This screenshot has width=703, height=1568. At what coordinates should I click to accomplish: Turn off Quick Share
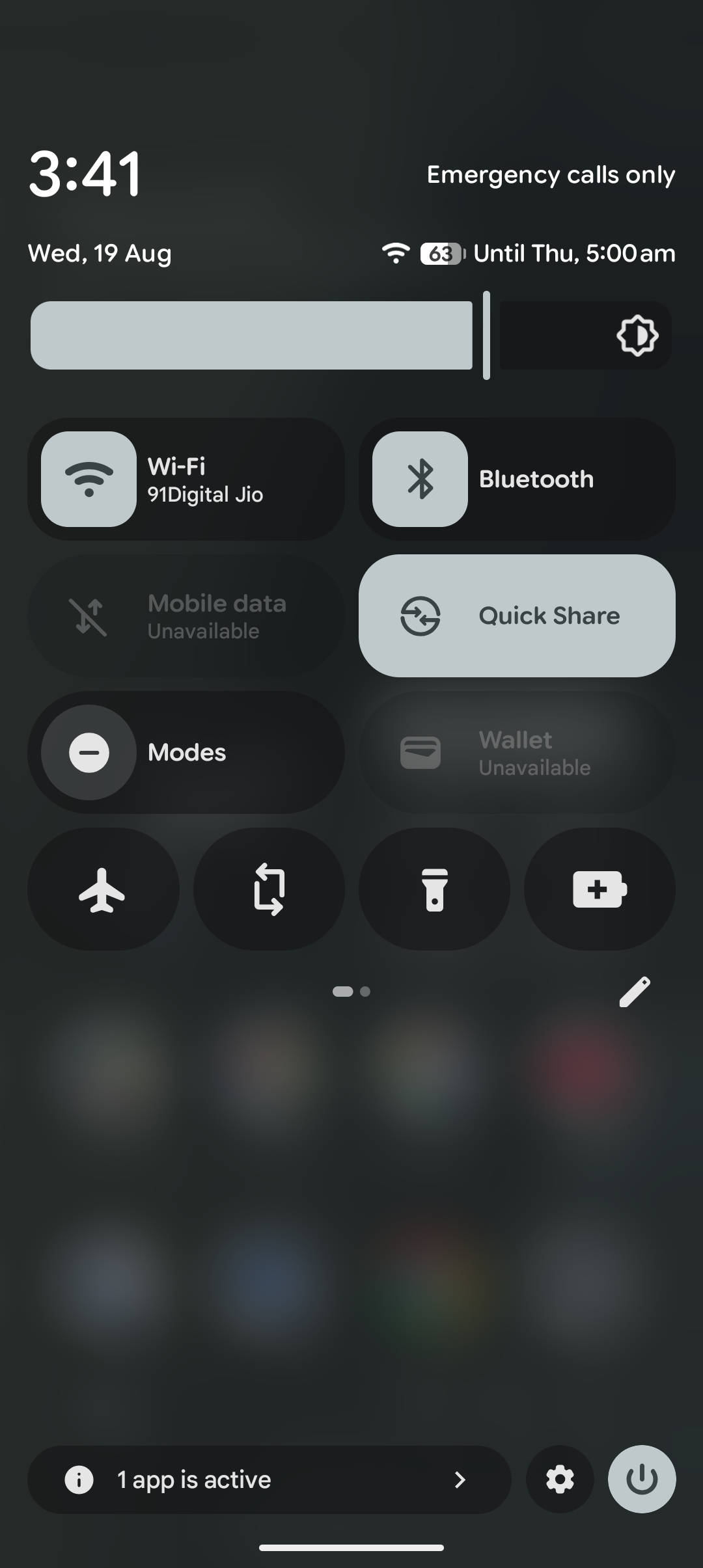(517, 615)
